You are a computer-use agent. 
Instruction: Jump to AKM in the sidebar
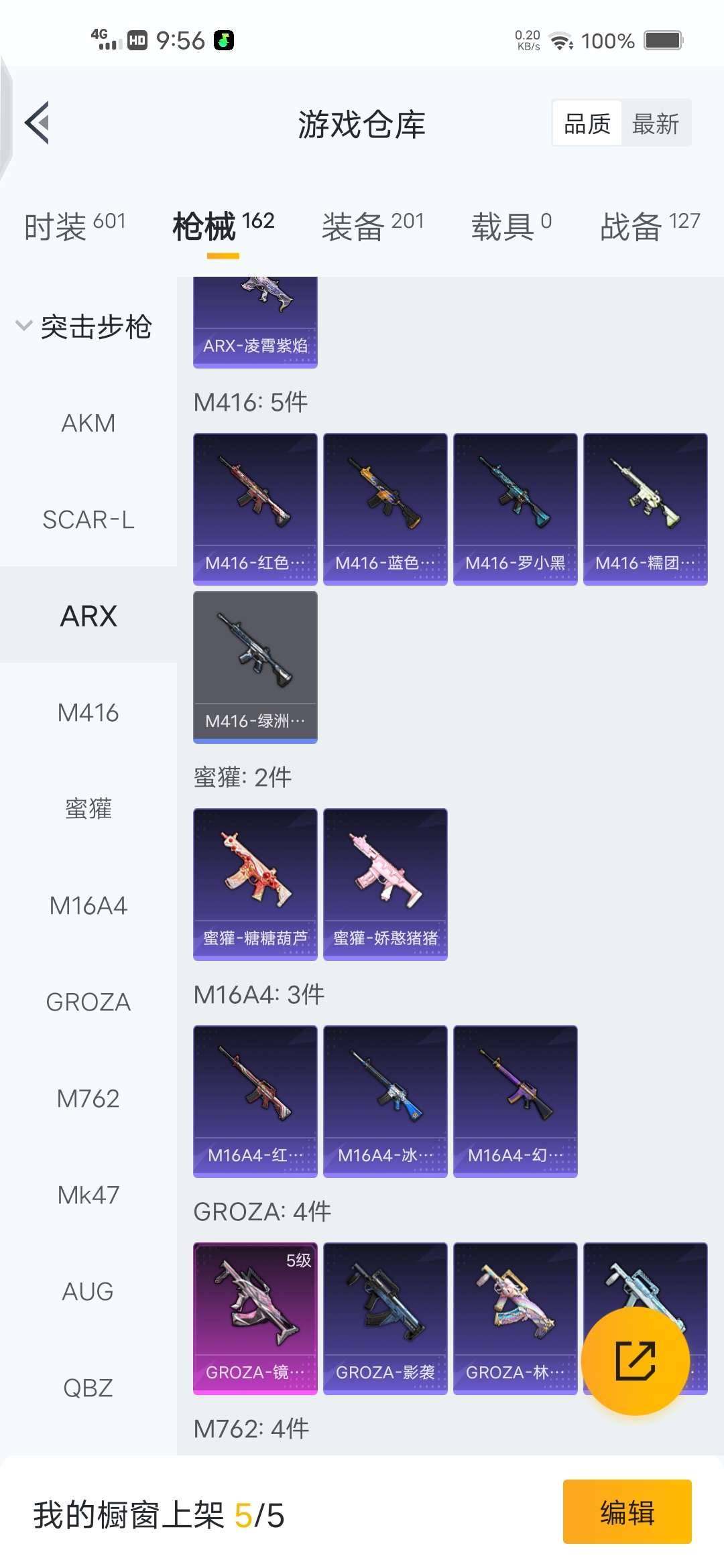(88, 423)
